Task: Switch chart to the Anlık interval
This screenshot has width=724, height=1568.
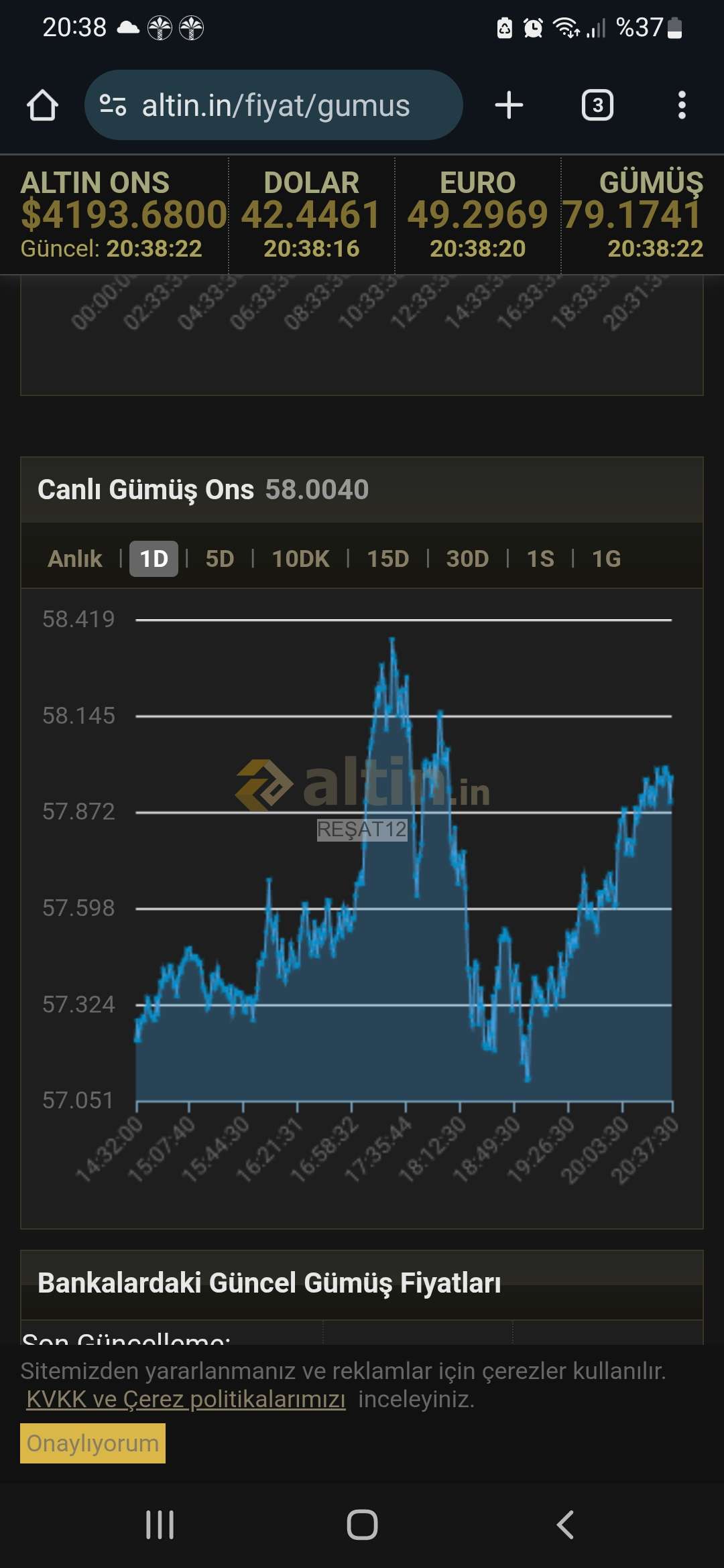Action: (x=75, y=559)
